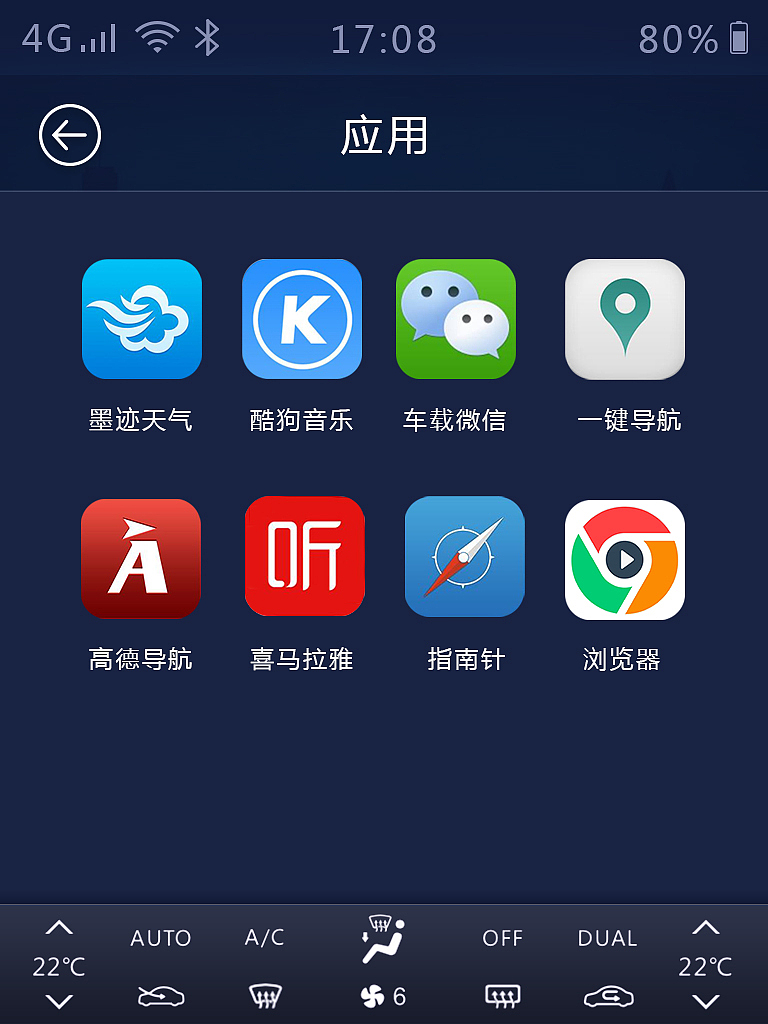
Task: Start one-key navigation (一键导航)
Action: point(624,320)
